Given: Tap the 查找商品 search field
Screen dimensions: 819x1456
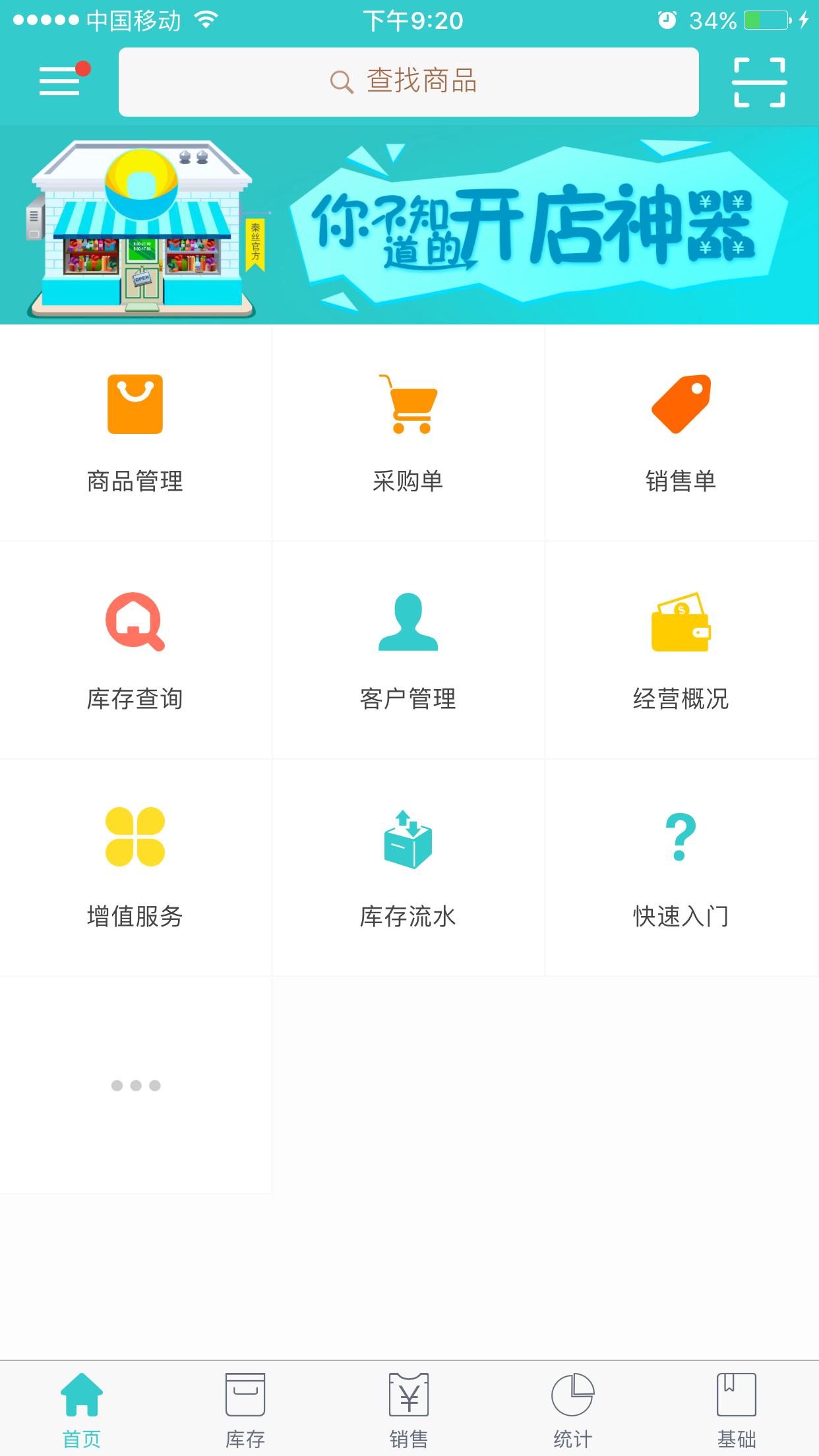Looking at the screenshot, I should click(409, 81).
